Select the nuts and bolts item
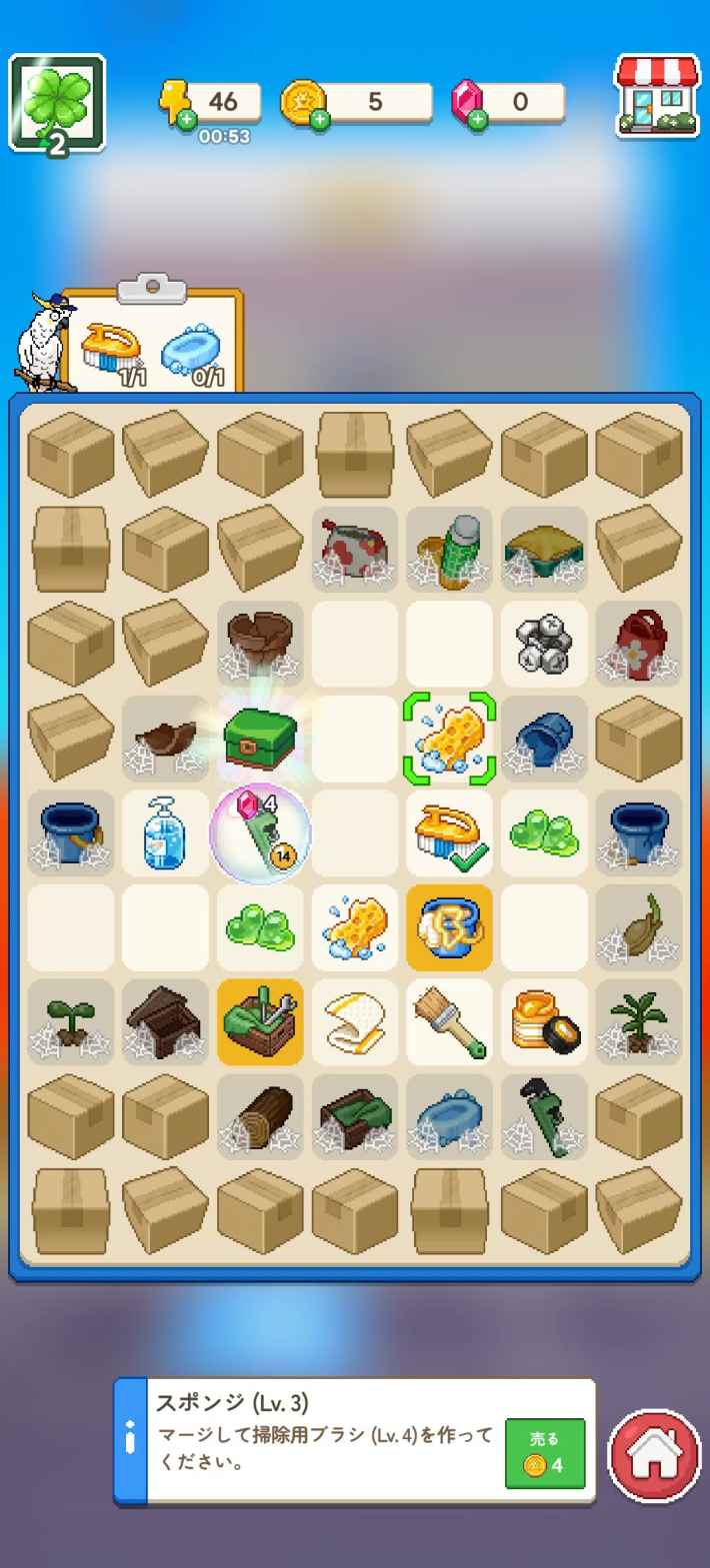This screenshot has width=710, height=1568. [x=543, y=644]
